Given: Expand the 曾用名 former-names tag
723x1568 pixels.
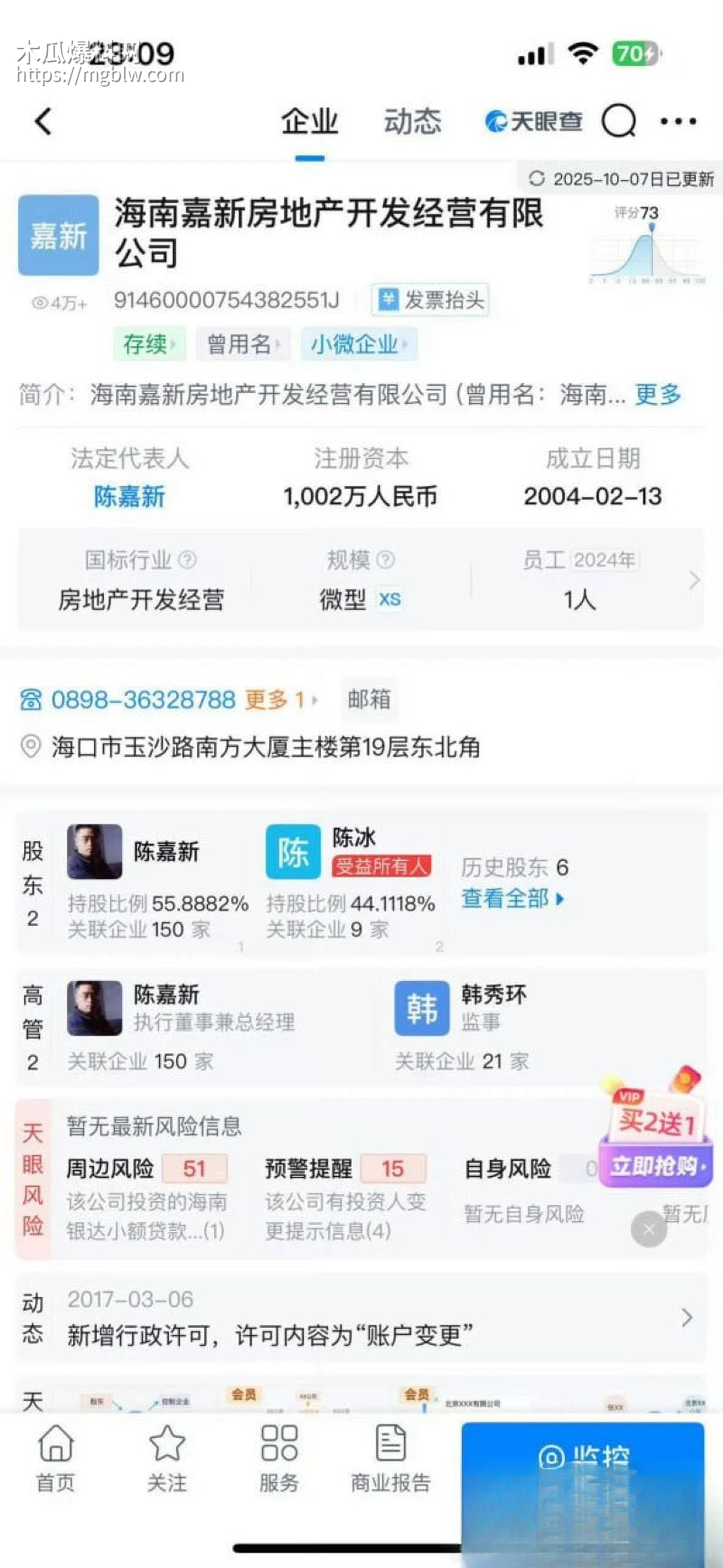Looking at the screenshot, I should pyautogui.click(x=242, y=344).
